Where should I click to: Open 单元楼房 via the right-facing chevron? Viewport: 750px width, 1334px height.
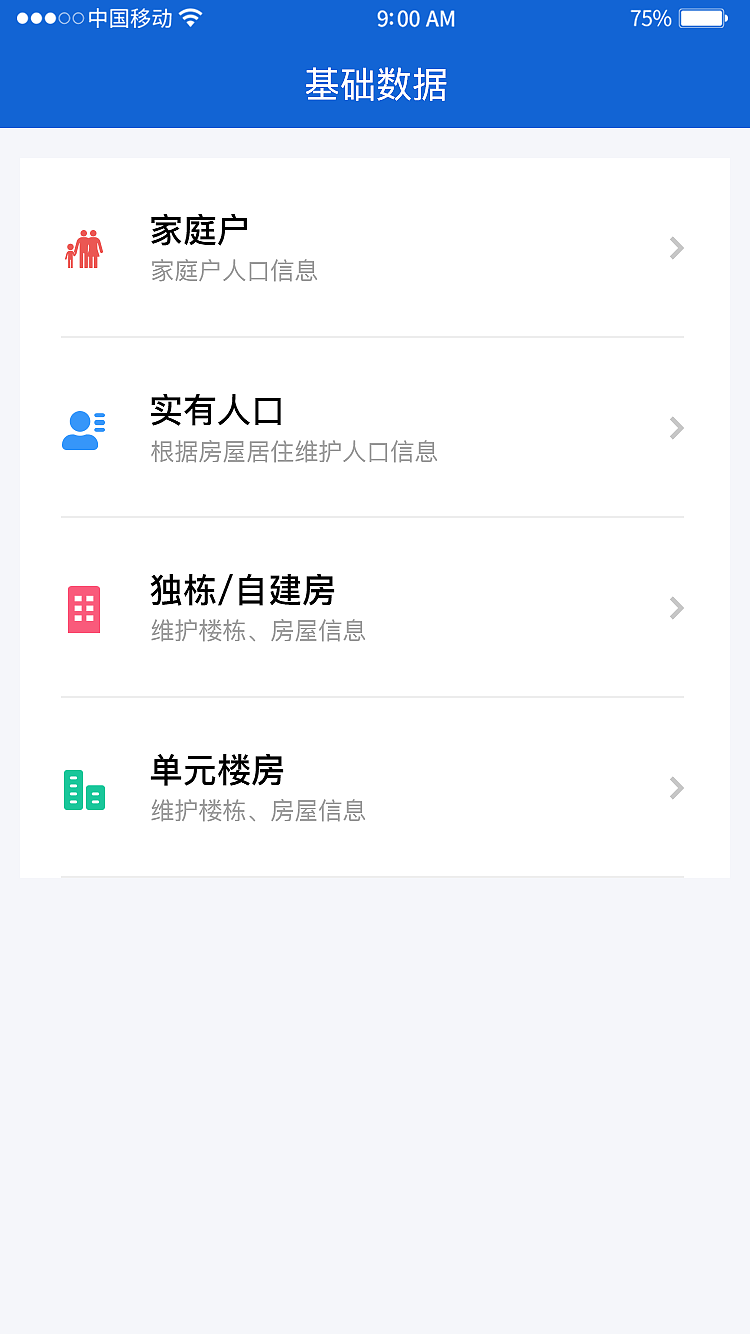click(677, 788)
